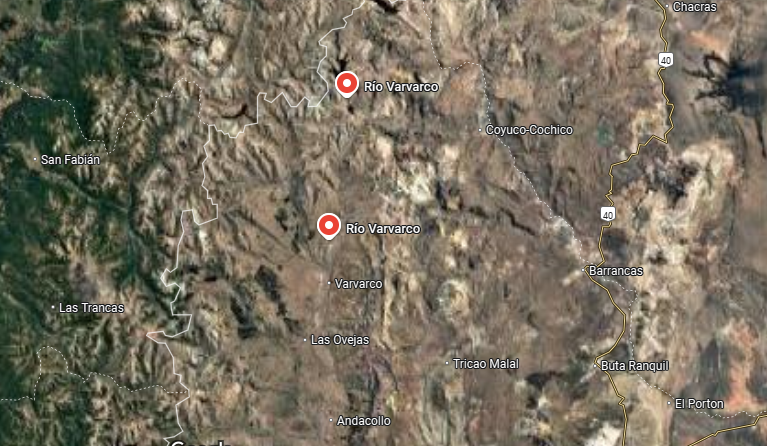Screen dimensions: 767x446
Task: Open the upper Río Varvarco pin near Coyuco-Cochico
Action: [x=347, y=84]
